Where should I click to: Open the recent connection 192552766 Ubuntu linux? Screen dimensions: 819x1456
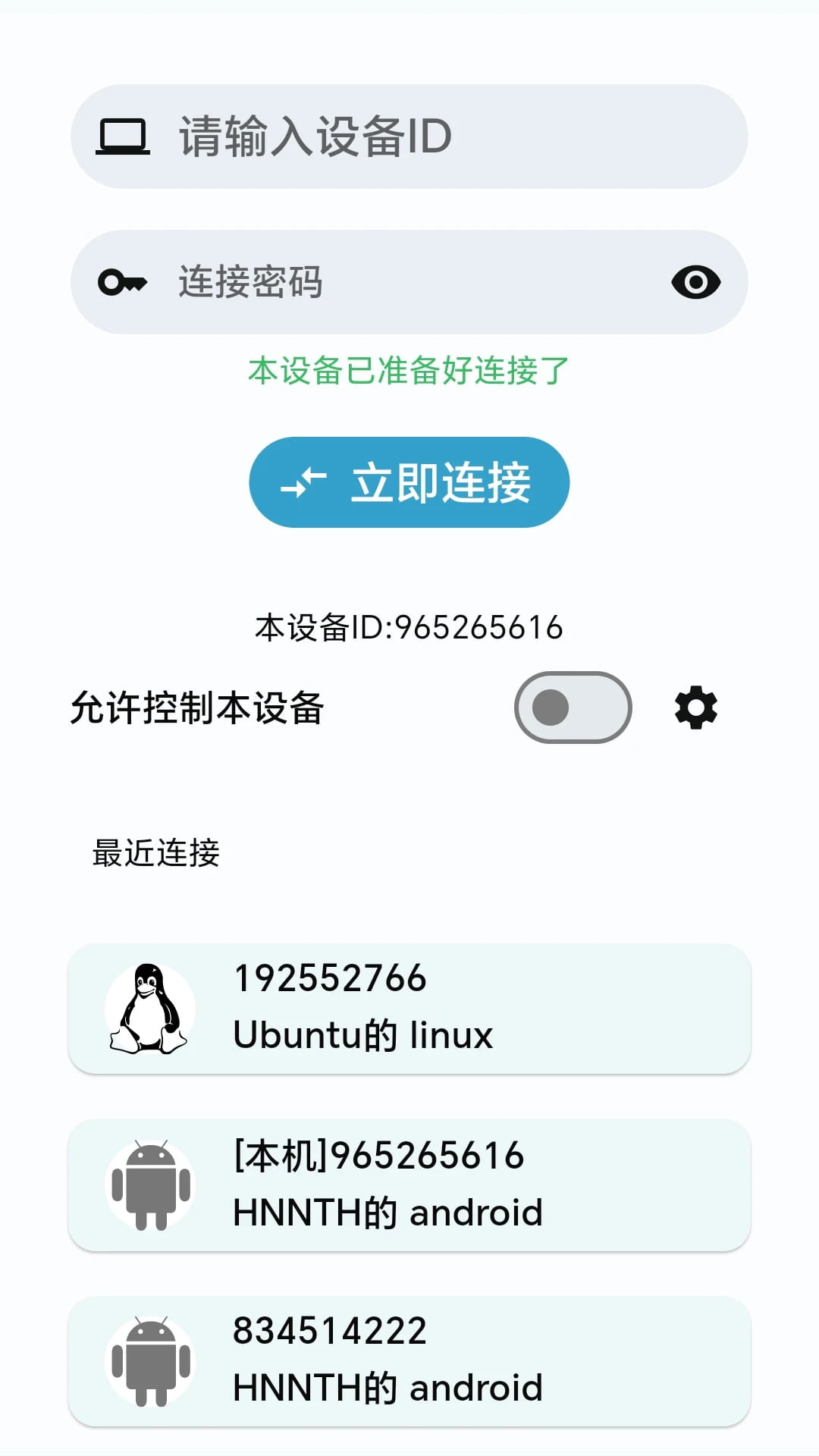(x=409, y=1009)
